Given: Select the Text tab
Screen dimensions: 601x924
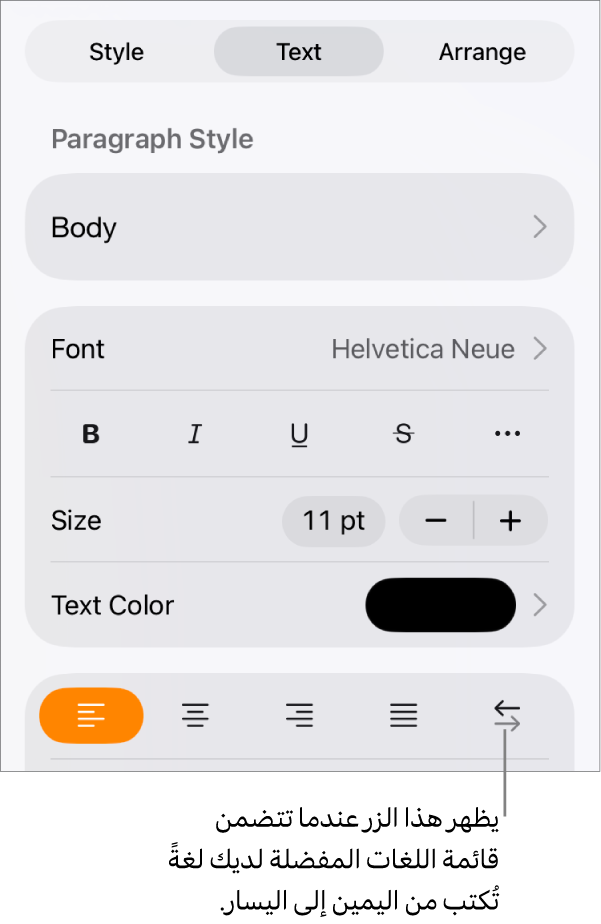Looking at the screenshot, I should coord(299,52).
